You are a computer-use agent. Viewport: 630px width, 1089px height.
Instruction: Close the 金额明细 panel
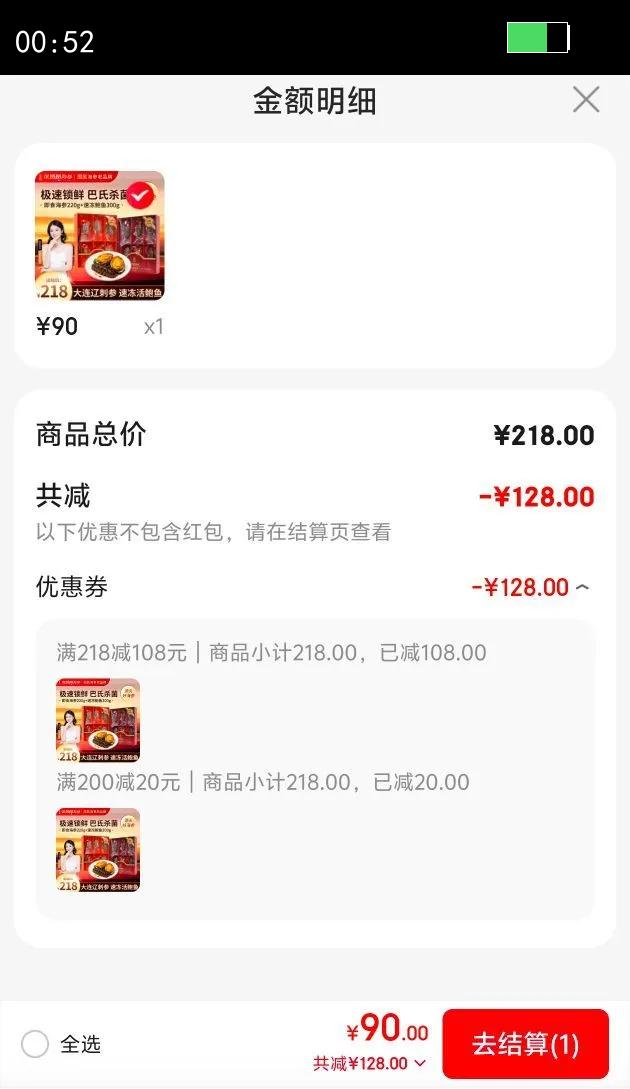coord(585,100)
